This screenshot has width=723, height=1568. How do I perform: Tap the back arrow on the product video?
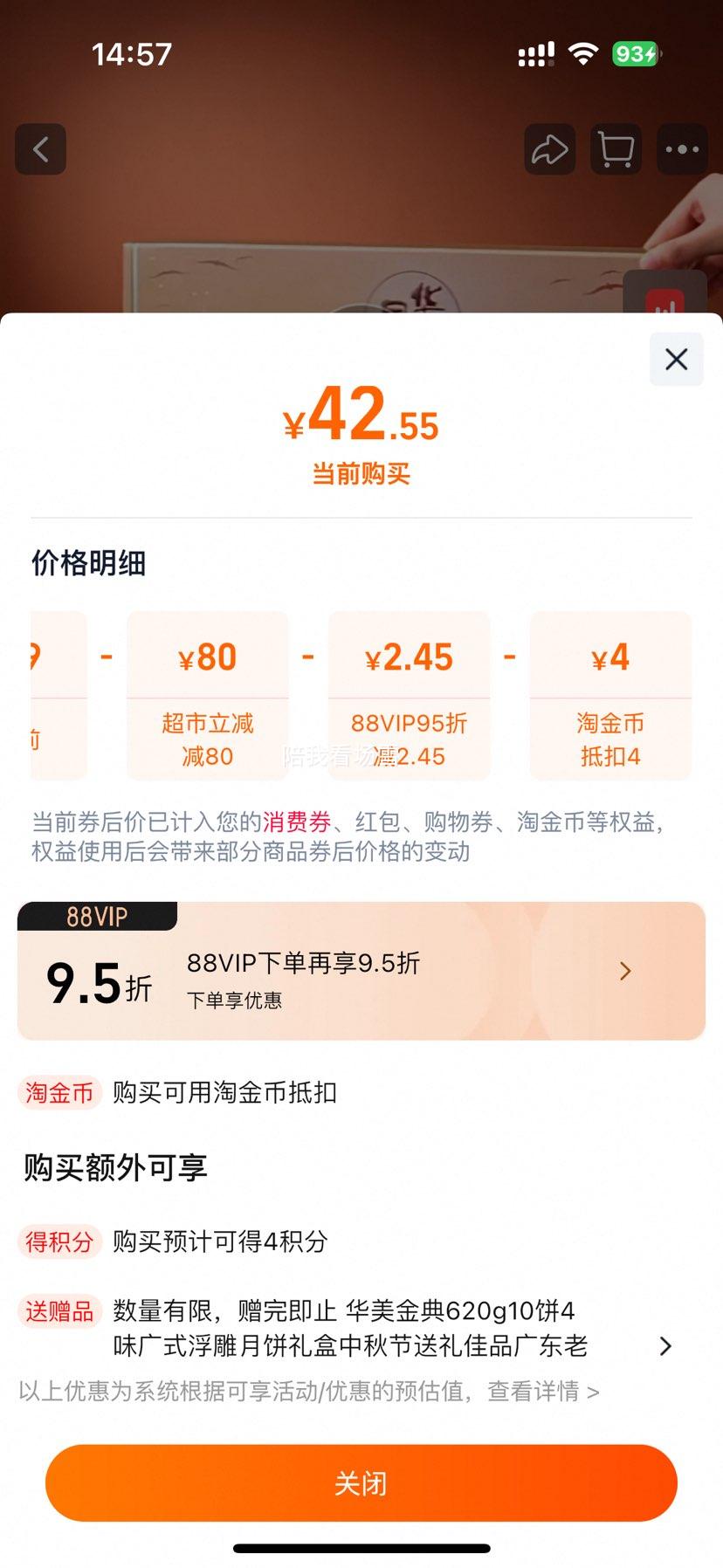click(40, 149)
